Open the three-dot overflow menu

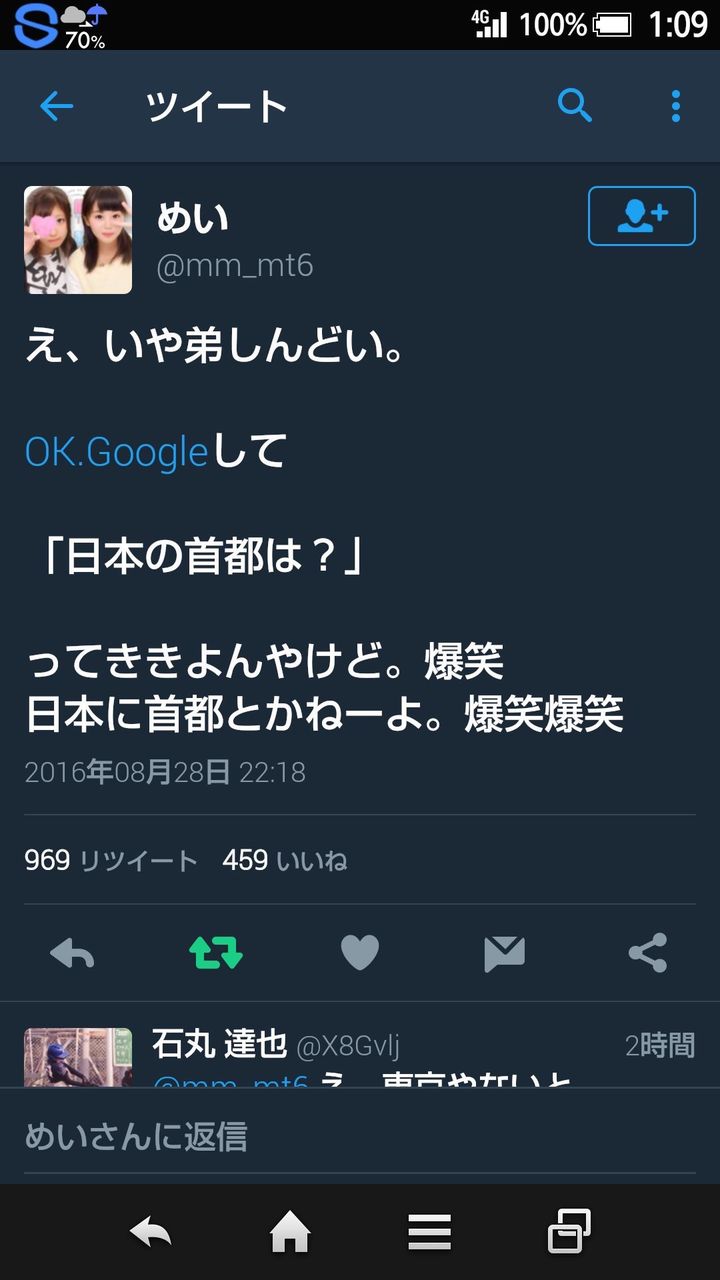[x=676, y=106]
